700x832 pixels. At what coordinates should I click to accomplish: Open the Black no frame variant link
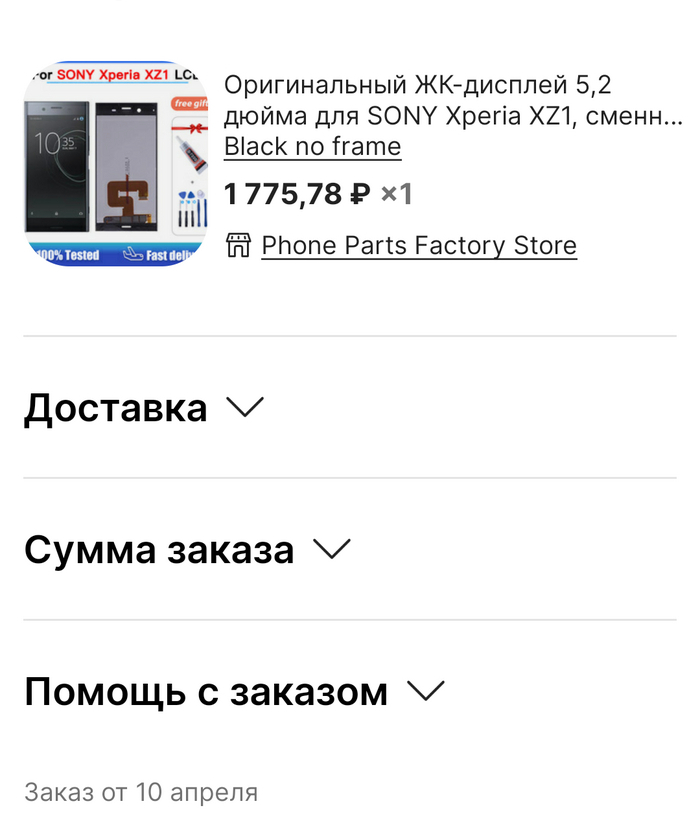click(x=312, y=147)
